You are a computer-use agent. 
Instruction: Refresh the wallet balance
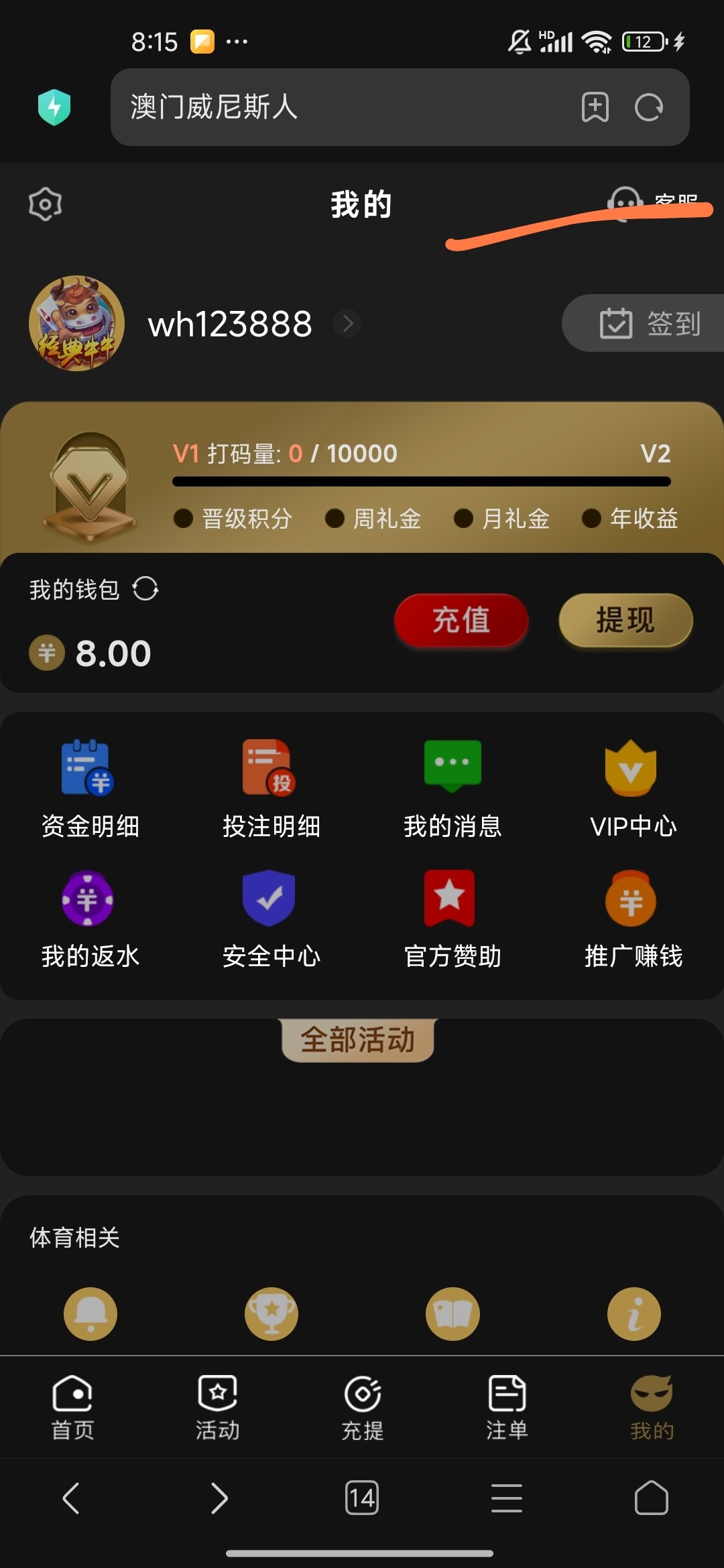[145, 590]
